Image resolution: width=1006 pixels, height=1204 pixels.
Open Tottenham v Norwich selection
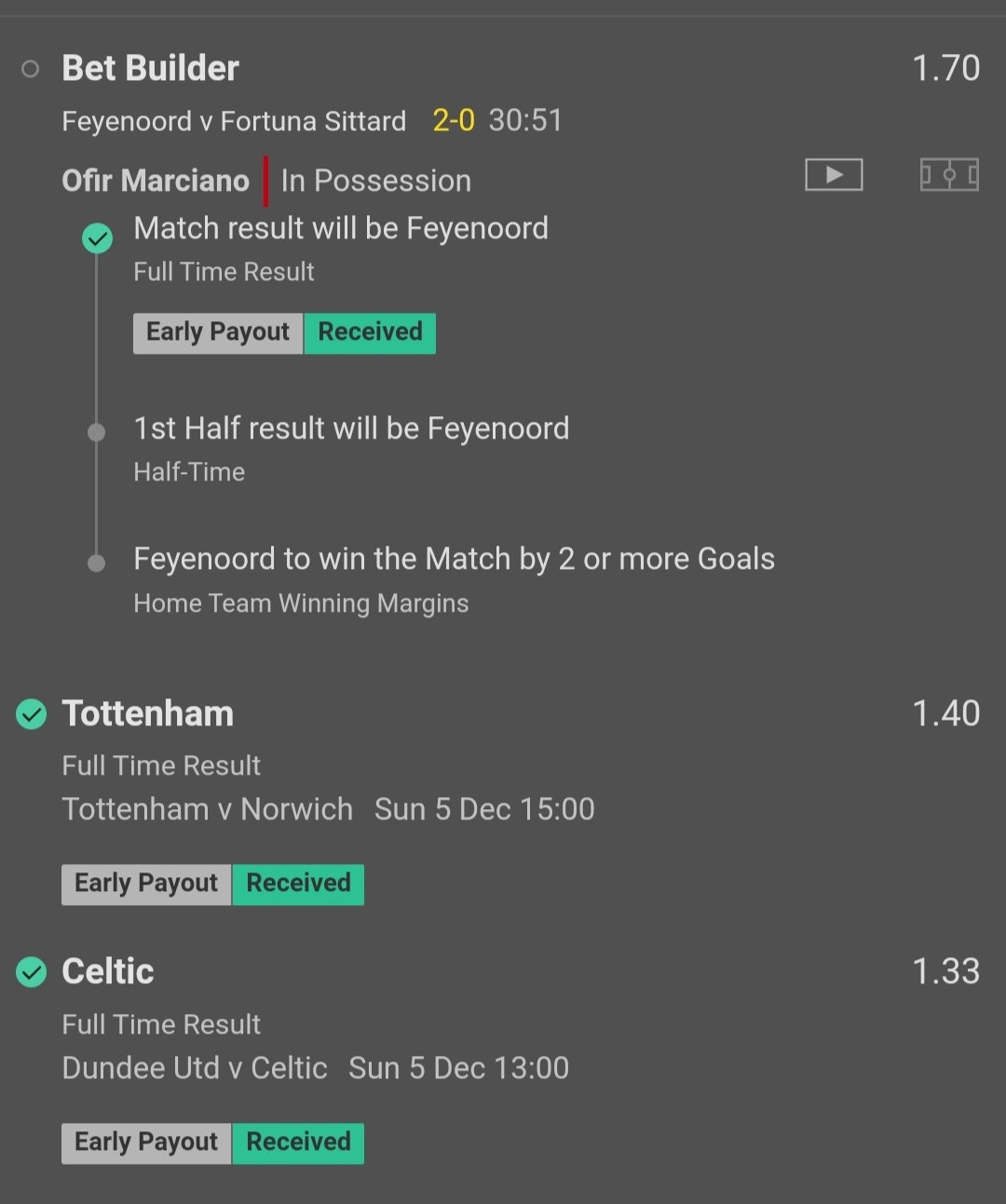207,809
